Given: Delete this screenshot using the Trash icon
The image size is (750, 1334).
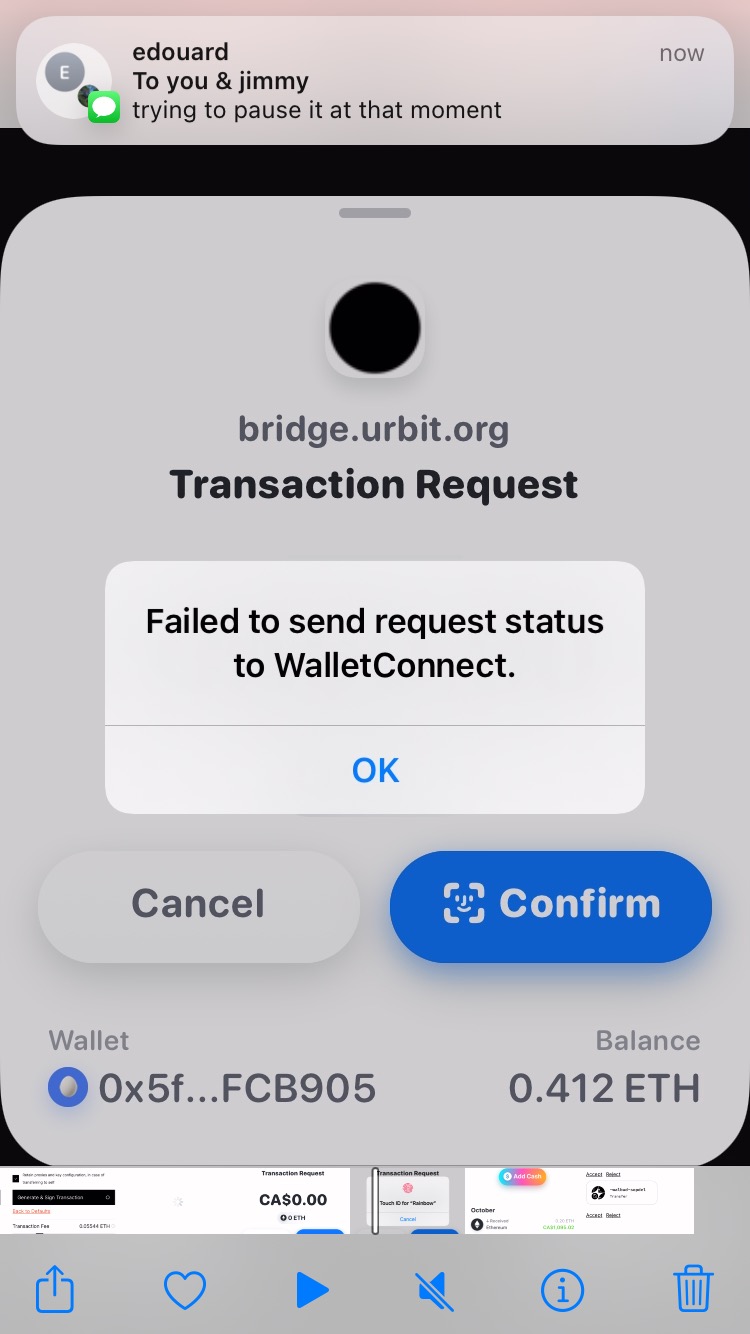Looking at the screenshot, I should pos(694,1289).
